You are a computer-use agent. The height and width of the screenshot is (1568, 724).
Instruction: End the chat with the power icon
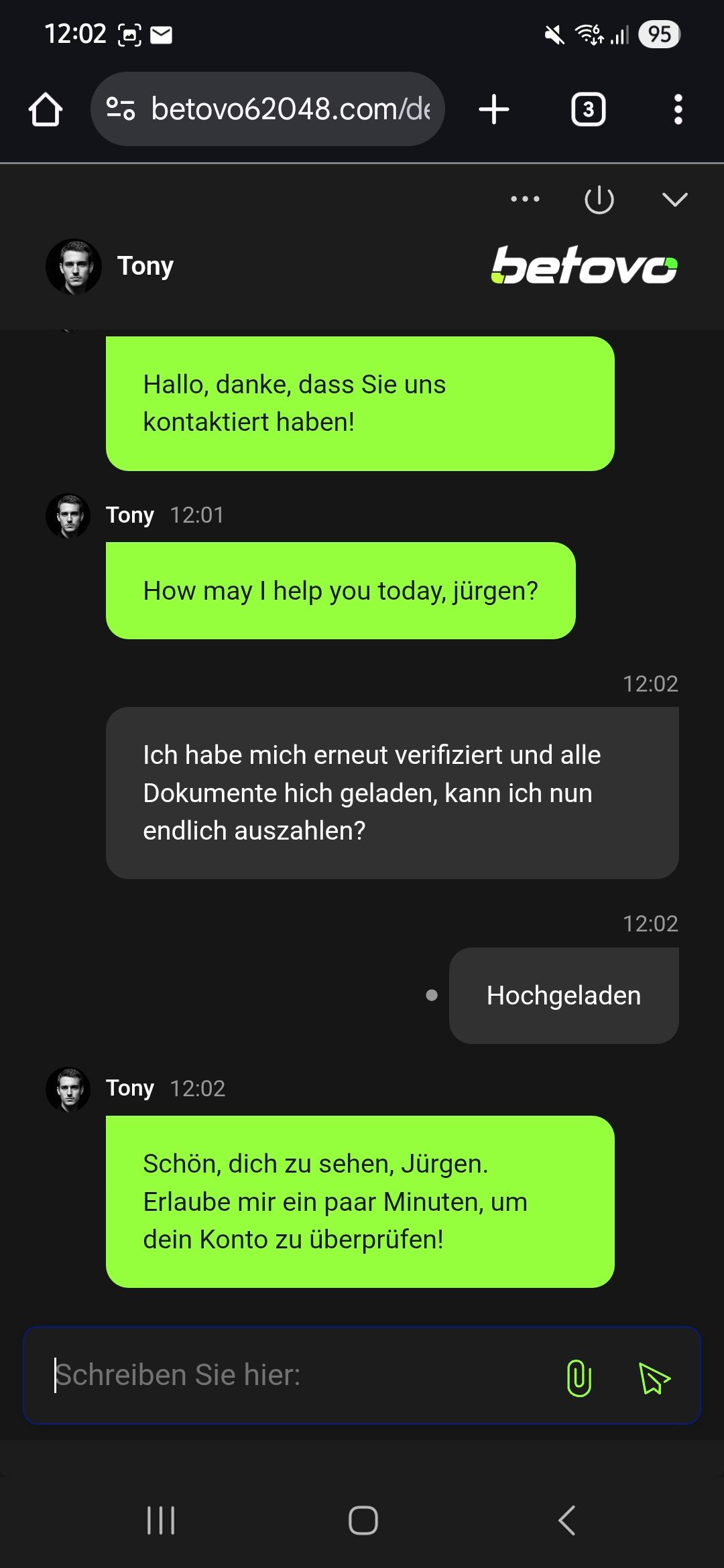[x=599, y=200]
